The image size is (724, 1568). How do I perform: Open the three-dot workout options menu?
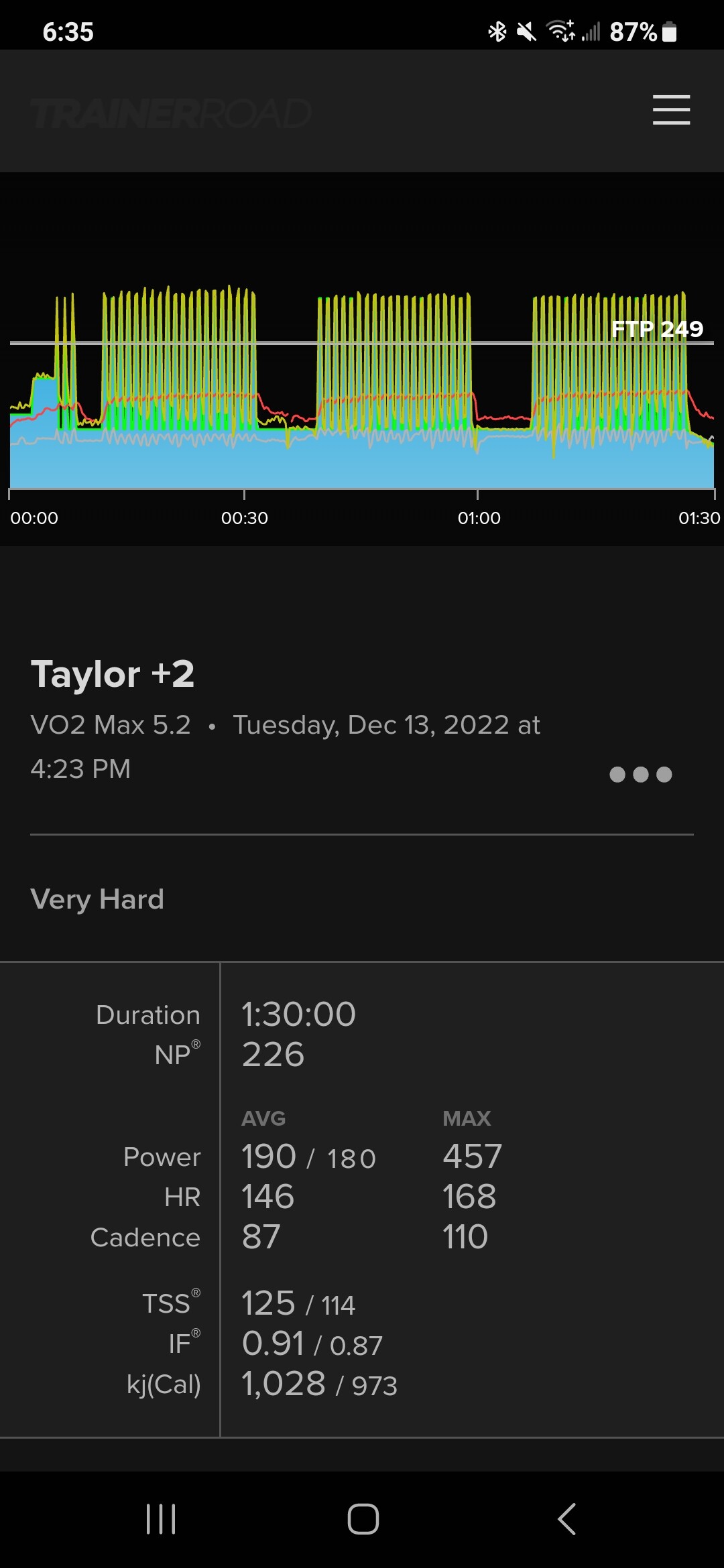tap(640, 775)
